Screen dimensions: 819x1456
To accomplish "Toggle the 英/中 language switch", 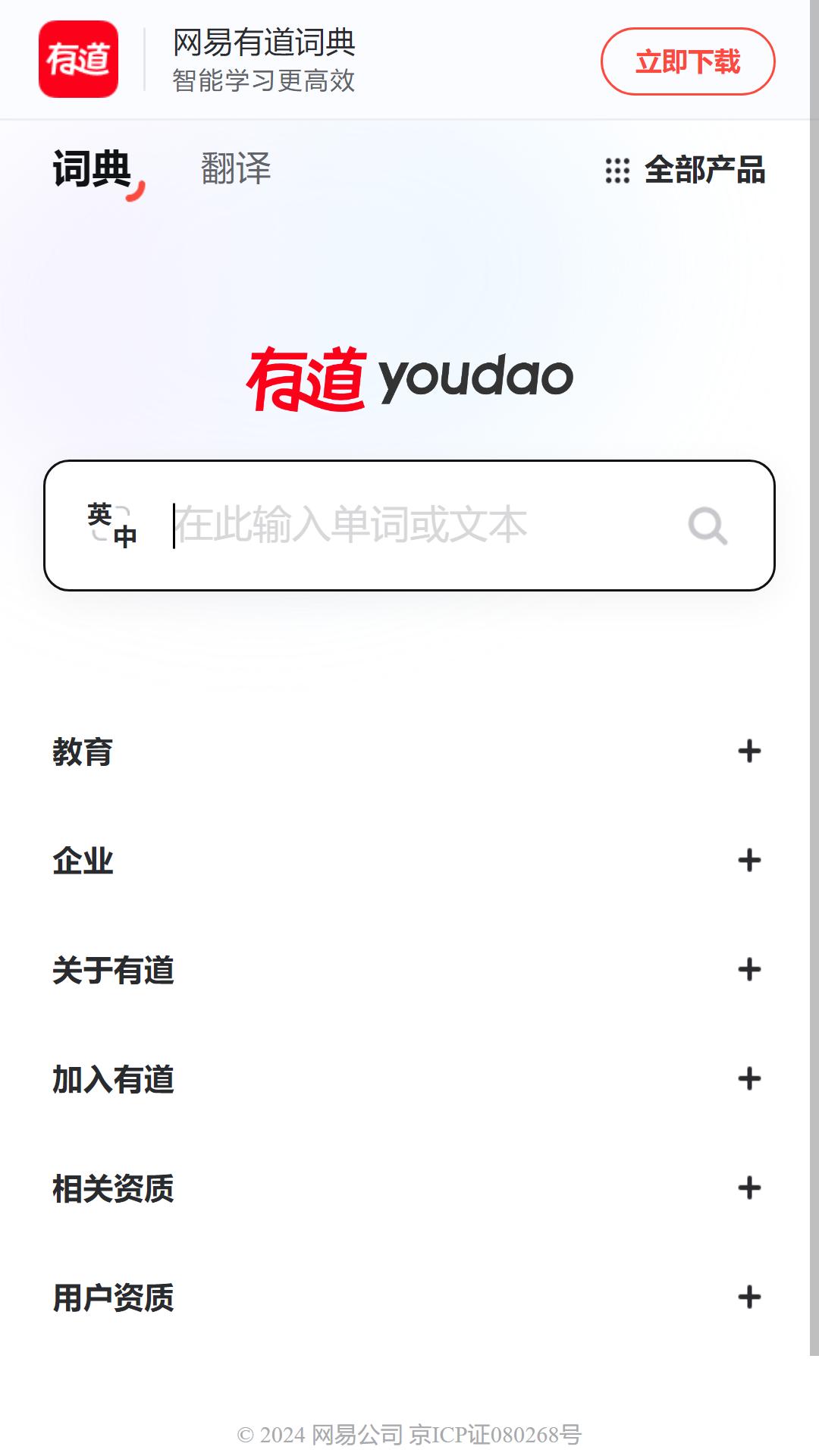I will pos(112,525).
